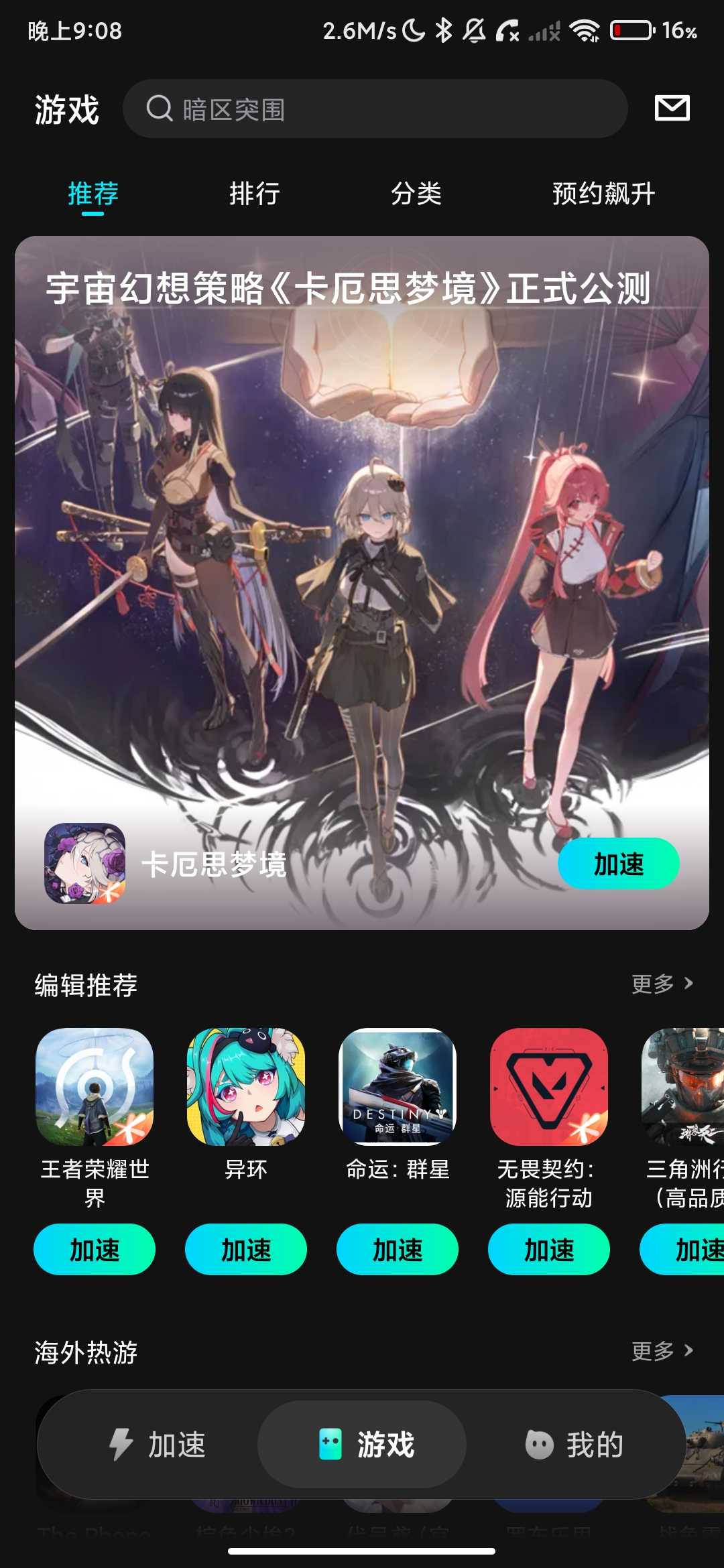The image size is (724, 1568).
Task: Tap 加速 under 异环
Action: pos(246,1249)
